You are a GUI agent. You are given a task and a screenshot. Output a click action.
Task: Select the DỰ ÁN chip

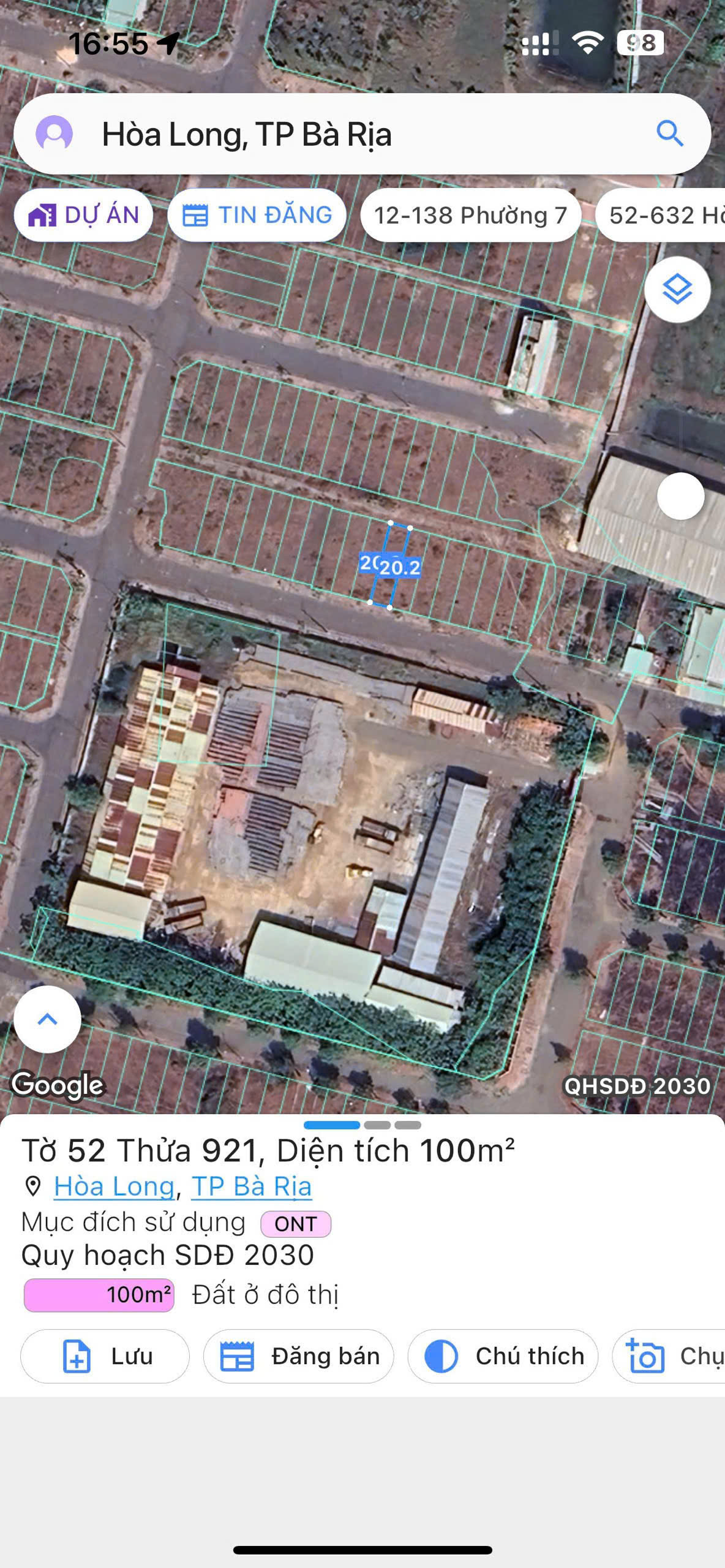click(83, 216)
